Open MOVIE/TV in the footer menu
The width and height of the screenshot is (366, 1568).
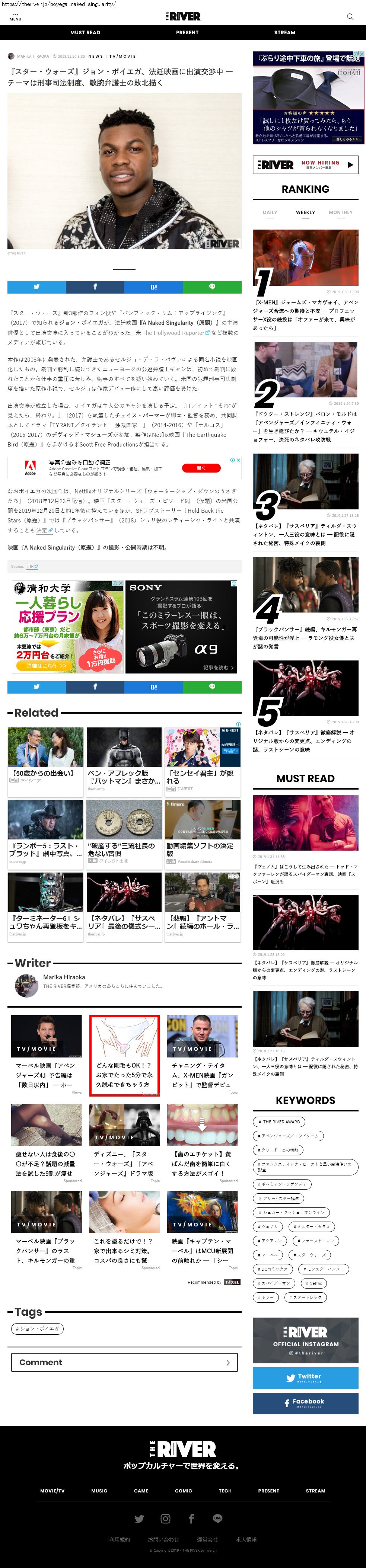pyautogui.click(x=52, y=1491)
